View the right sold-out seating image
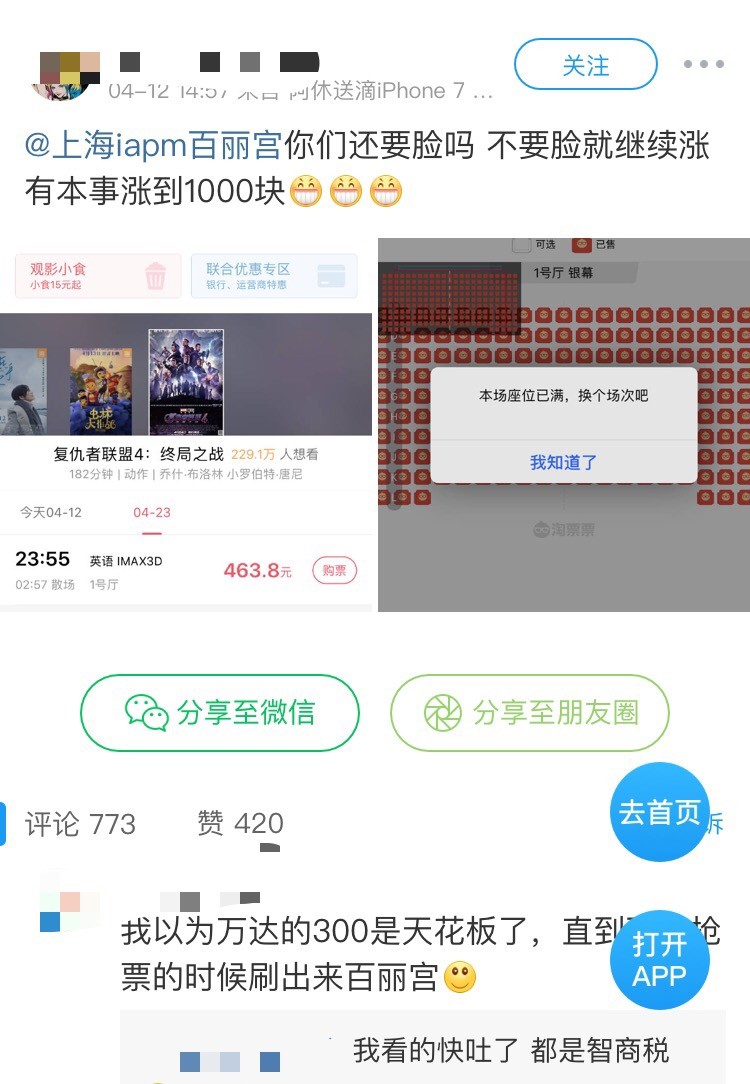The width and height of the screenshot is (750, 1084). pos(563,424)
